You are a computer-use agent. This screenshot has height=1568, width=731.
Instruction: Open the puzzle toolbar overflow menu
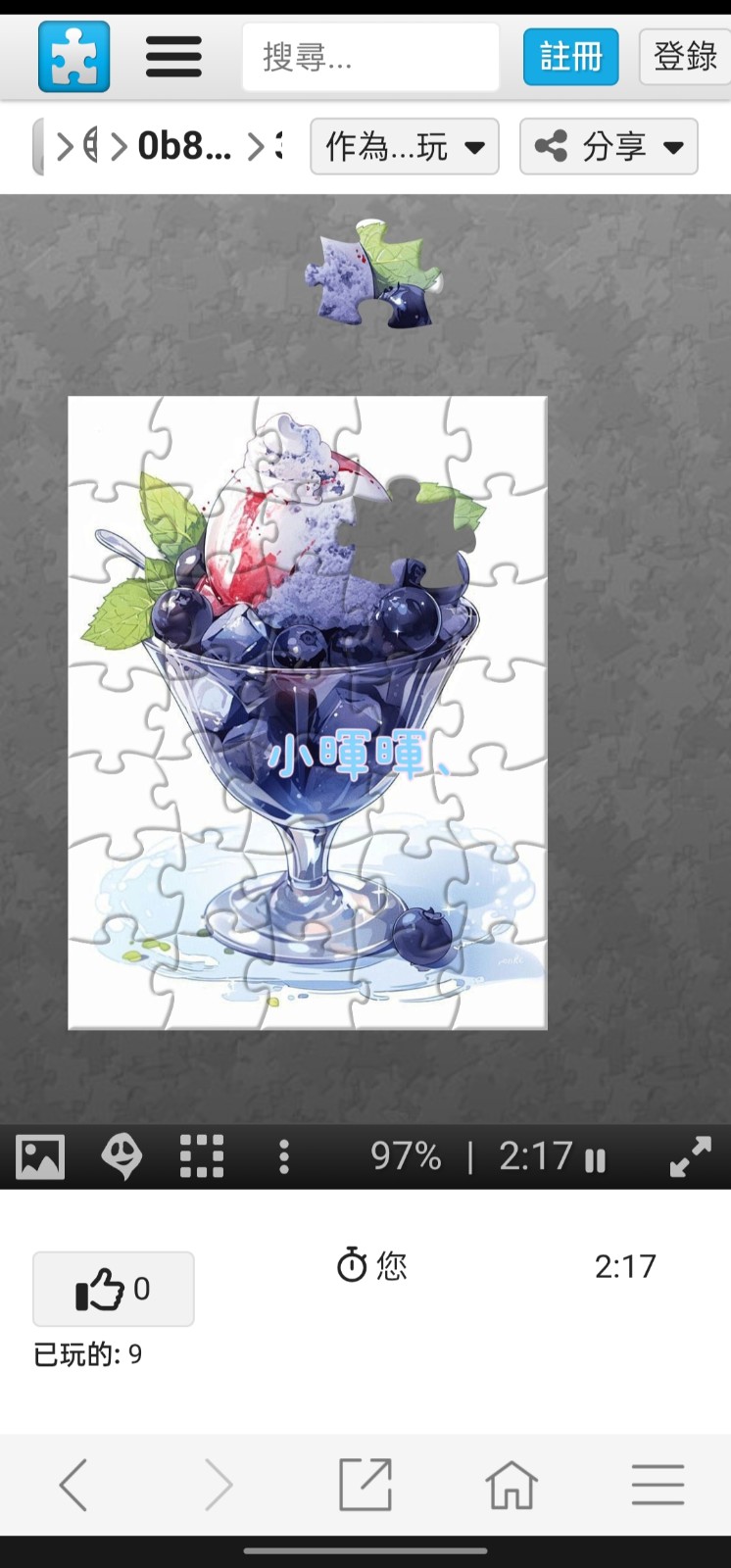tap(284, 1157)
